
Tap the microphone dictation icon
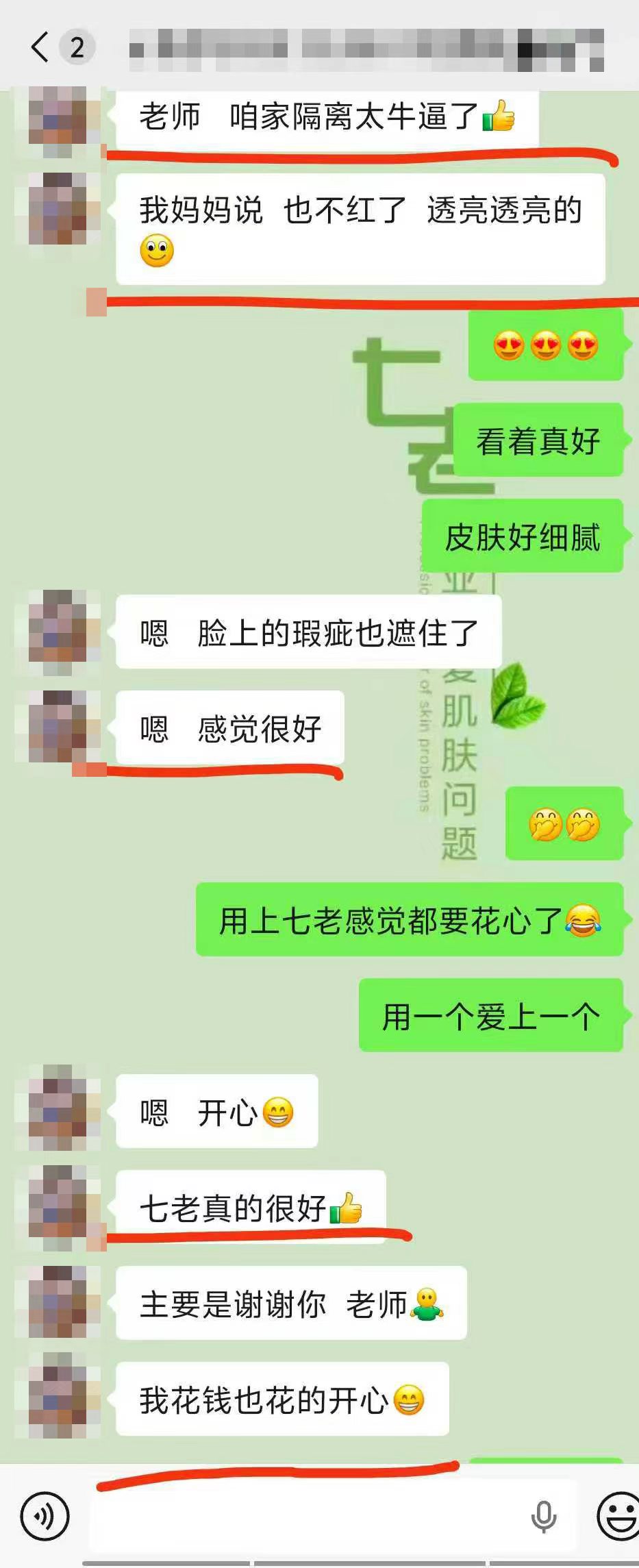[x=544, y=1517]
